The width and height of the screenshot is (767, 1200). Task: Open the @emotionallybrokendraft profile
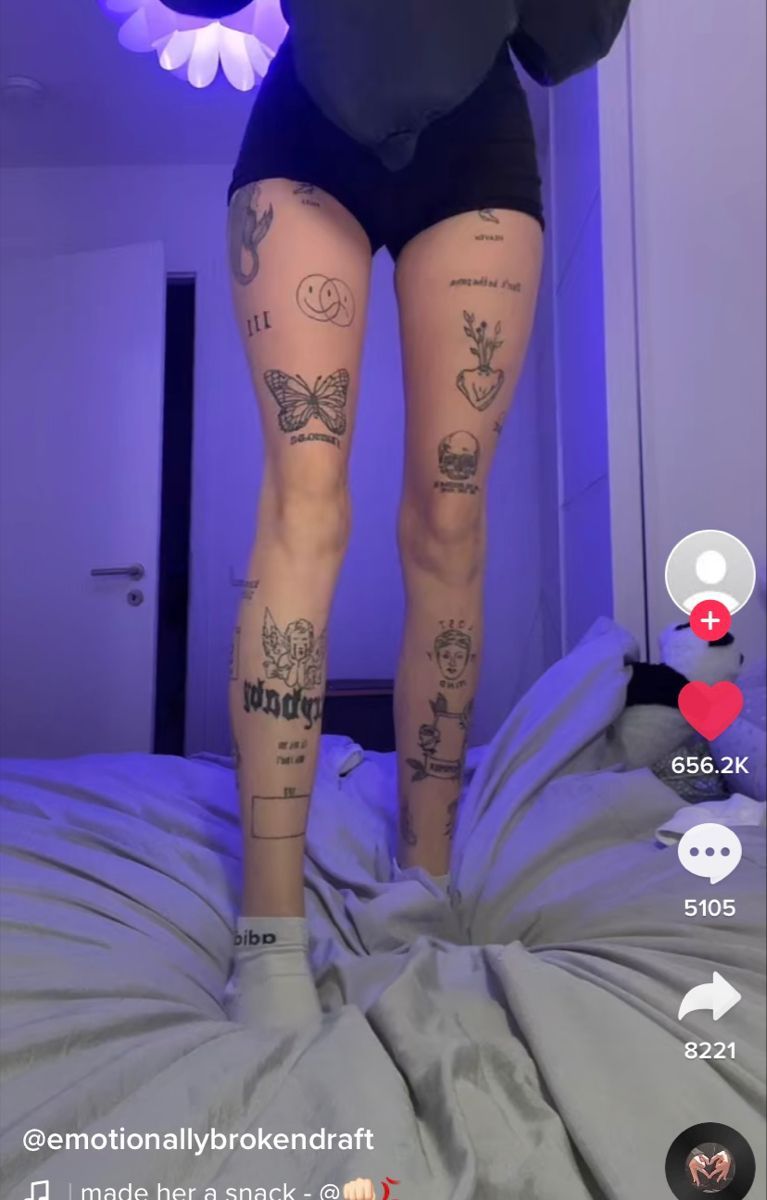[198, 1139]
